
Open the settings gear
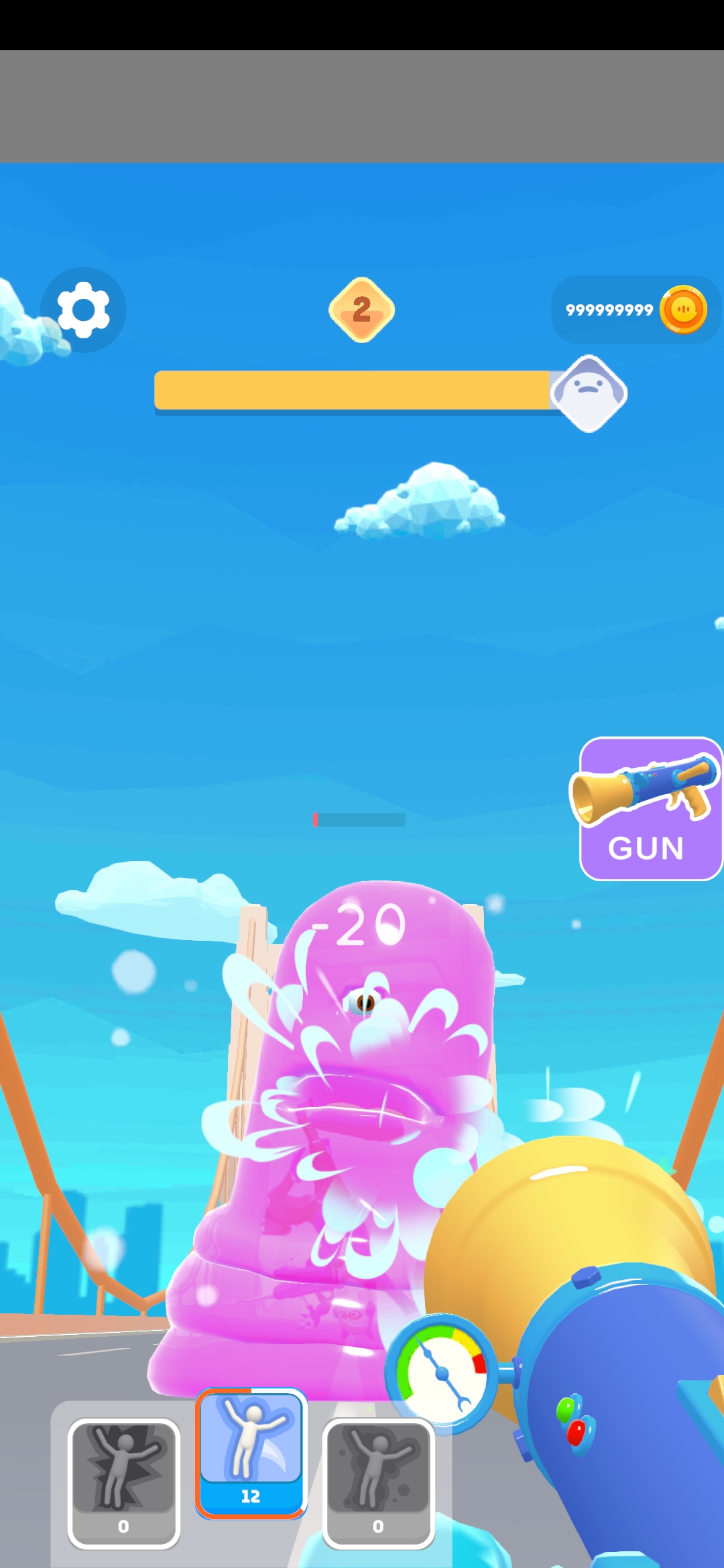click(83, 310)
